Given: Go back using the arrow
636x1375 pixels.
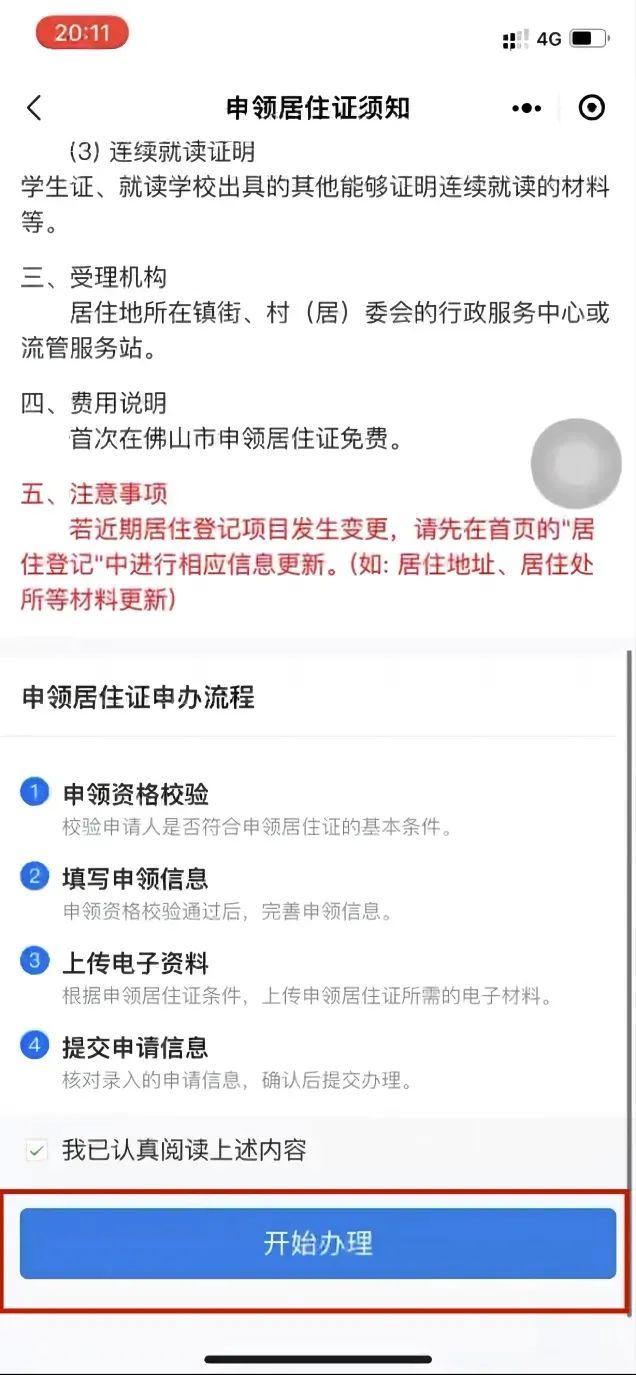Looking at the screenshot, I should click(35, 108).
